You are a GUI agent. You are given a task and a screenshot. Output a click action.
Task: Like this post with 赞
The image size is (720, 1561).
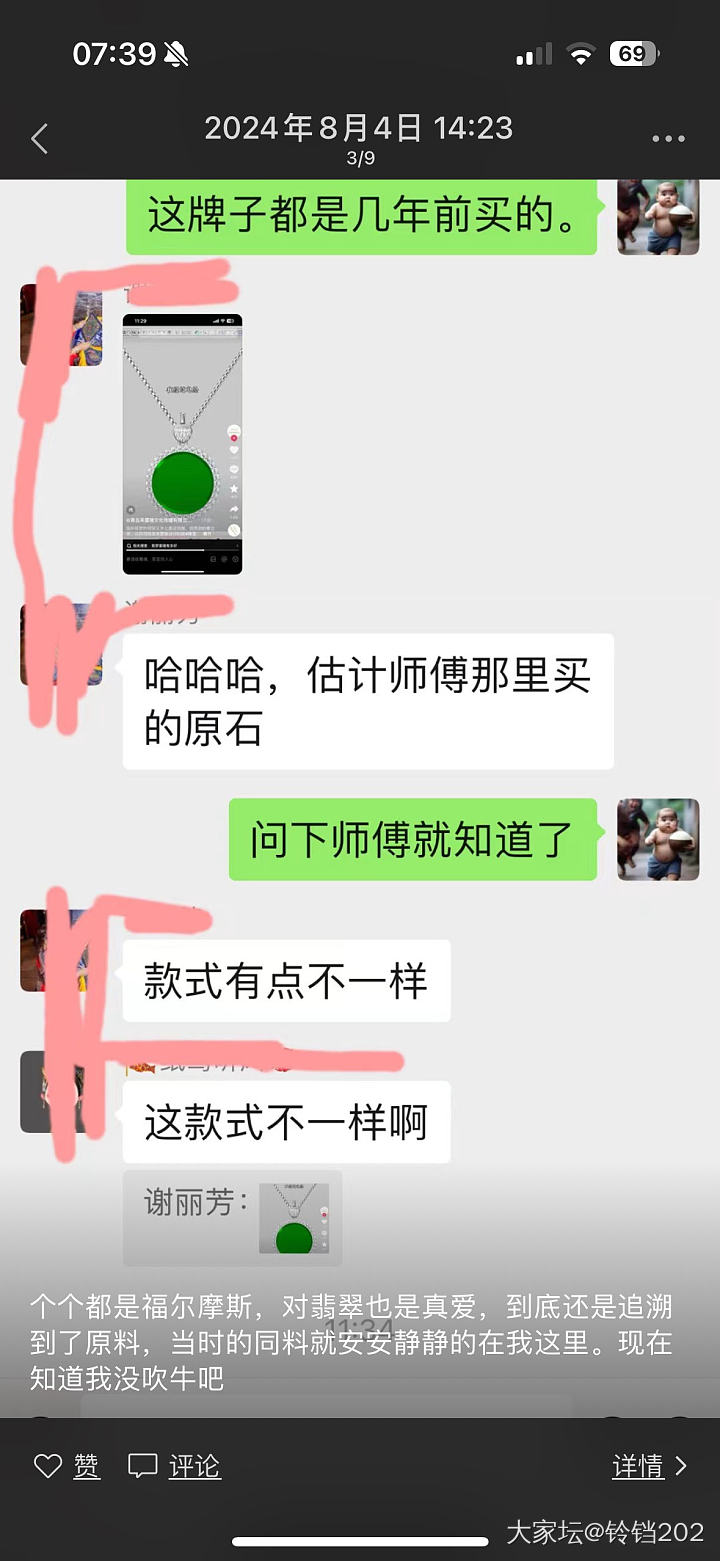click(67, 1466)
